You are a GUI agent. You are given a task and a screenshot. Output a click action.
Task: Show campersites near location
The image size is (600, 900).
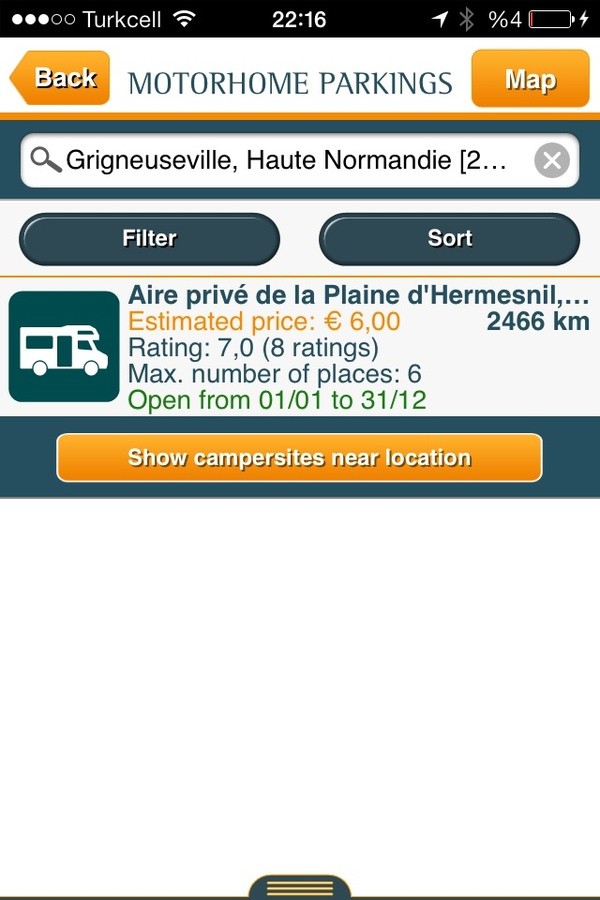[299, 458]
